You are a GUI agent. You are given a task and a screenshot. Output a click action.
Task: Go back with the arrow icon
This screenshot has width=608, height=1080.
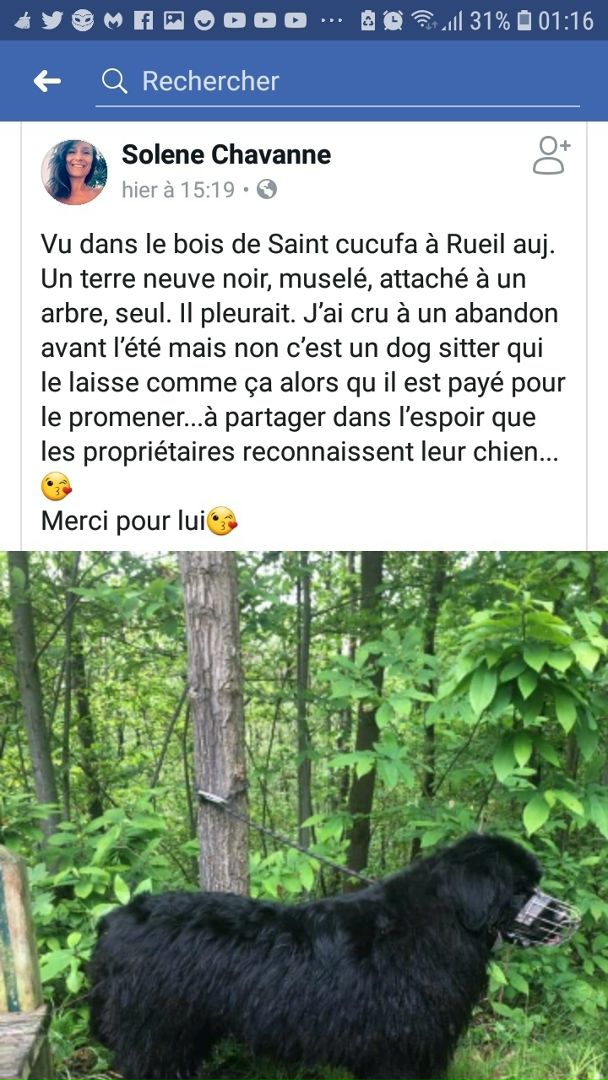click(47, 82)
